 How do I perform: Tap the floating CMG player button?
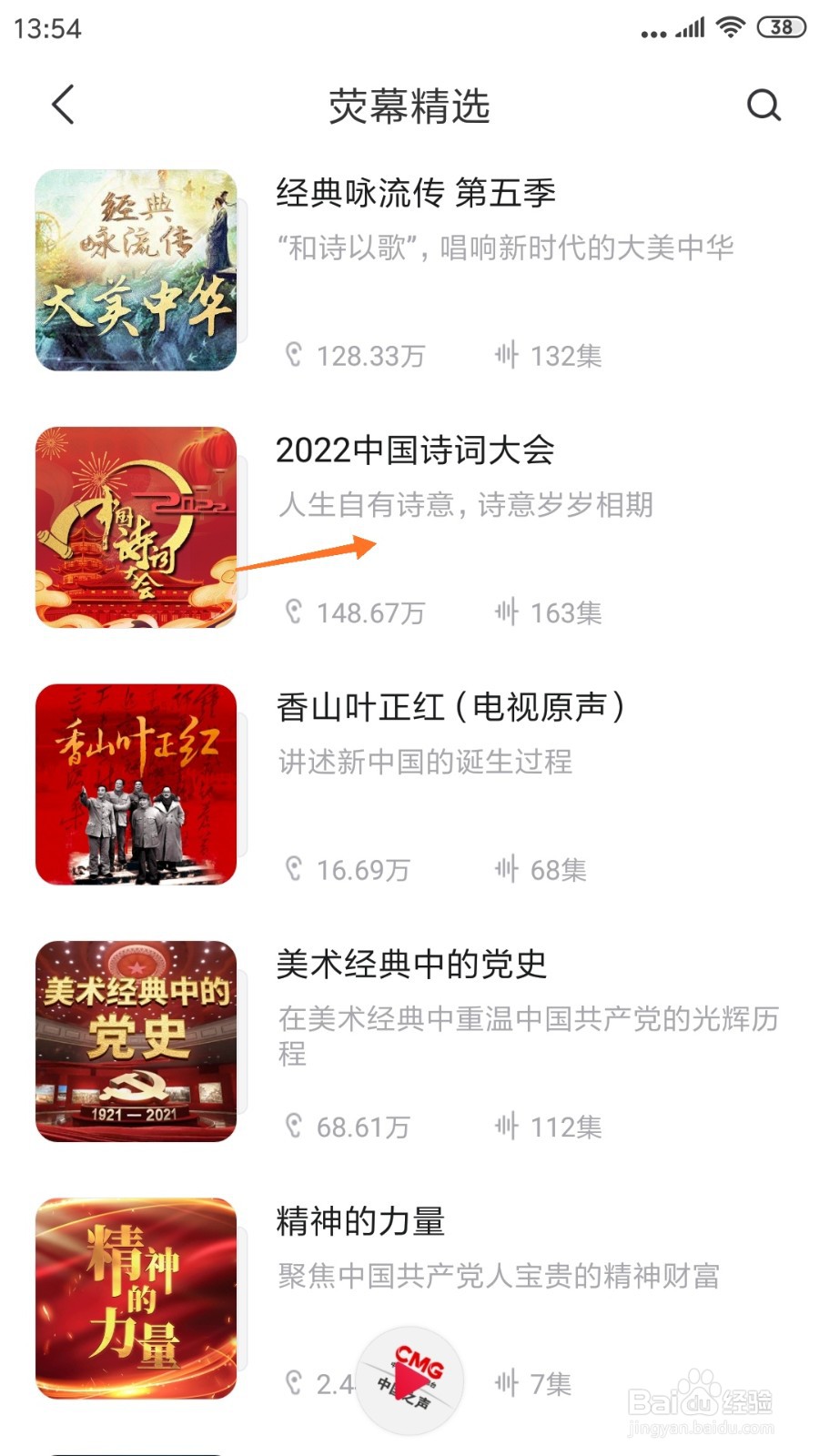tap(409, 1380)
